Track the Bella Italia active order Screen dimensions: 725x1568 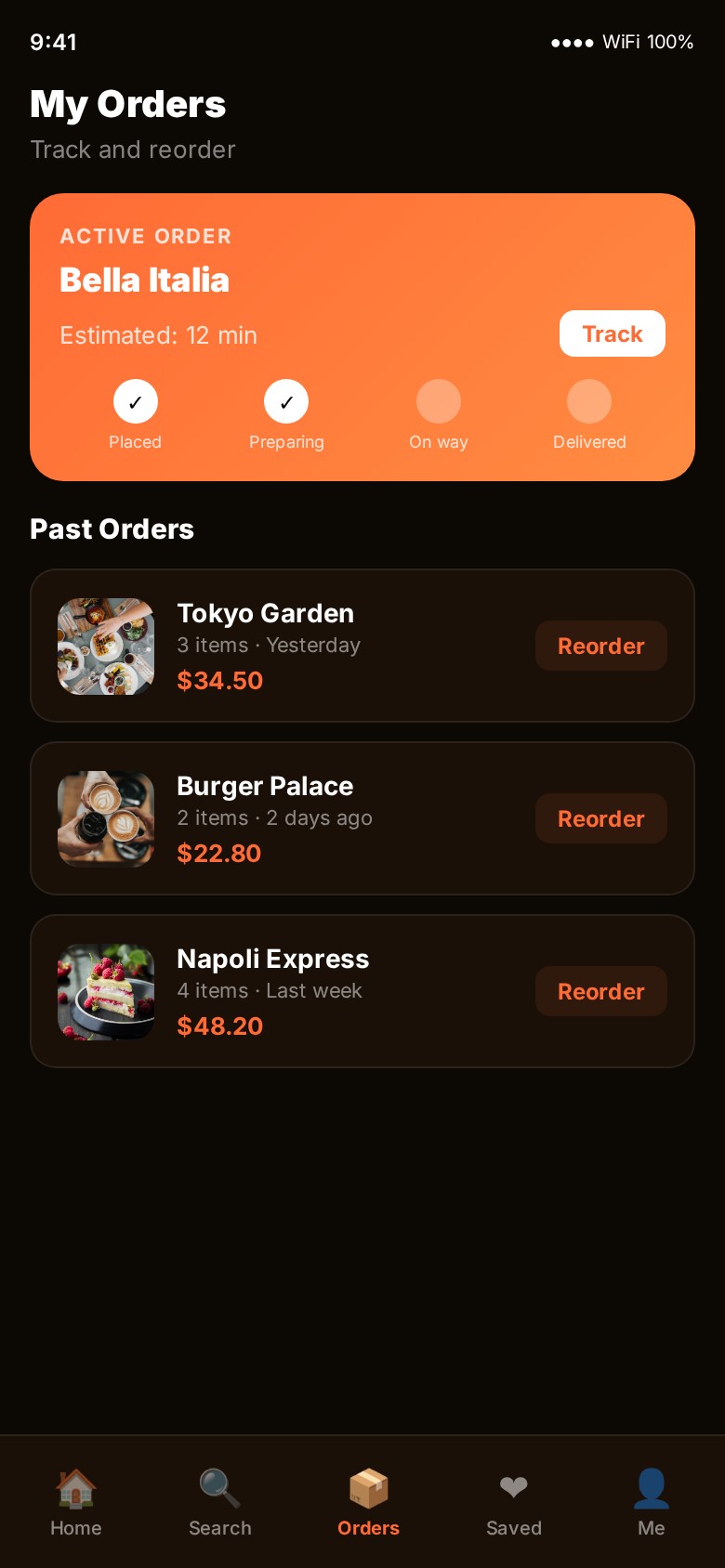612,333
